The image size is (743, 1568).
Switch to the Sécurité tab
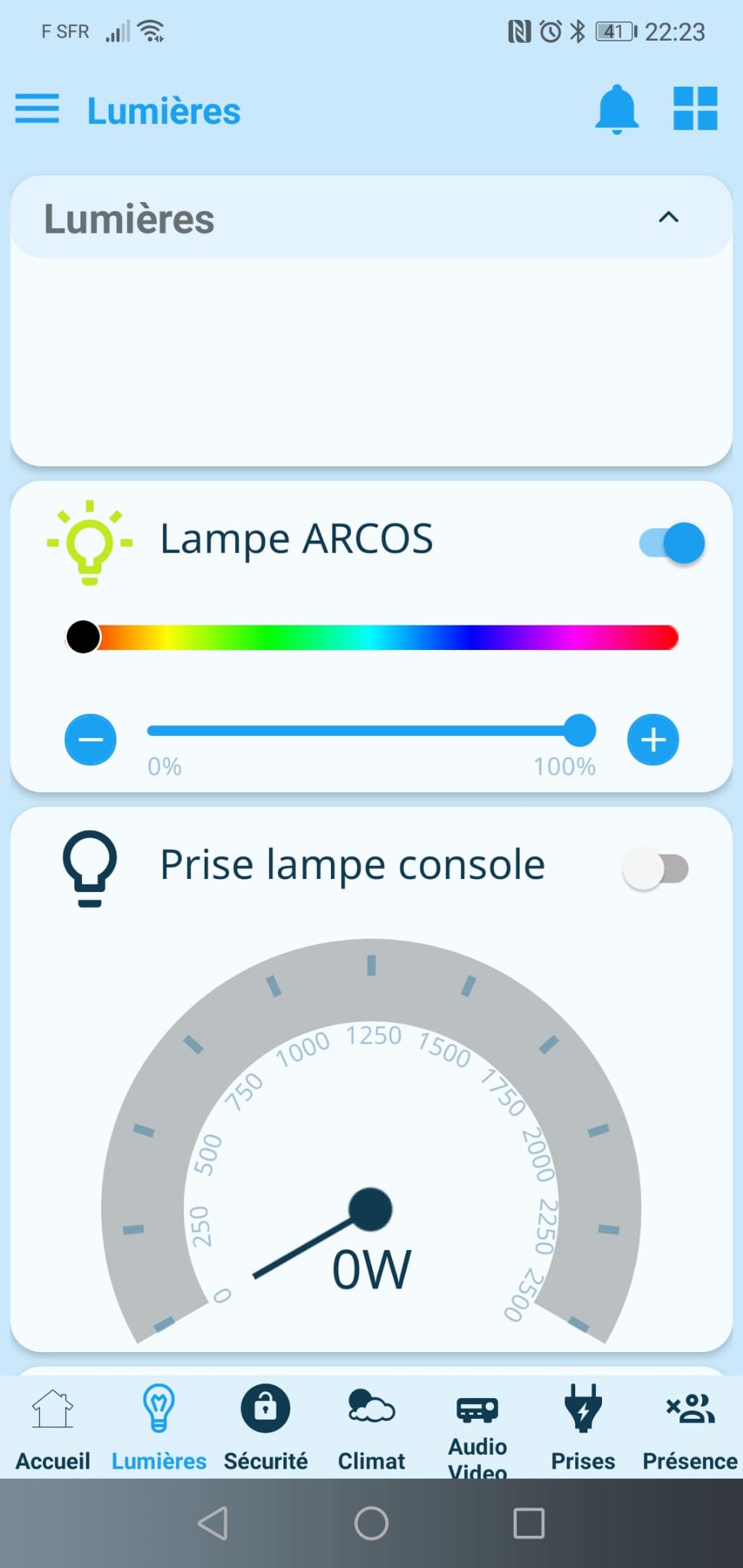coord(265,1429)
